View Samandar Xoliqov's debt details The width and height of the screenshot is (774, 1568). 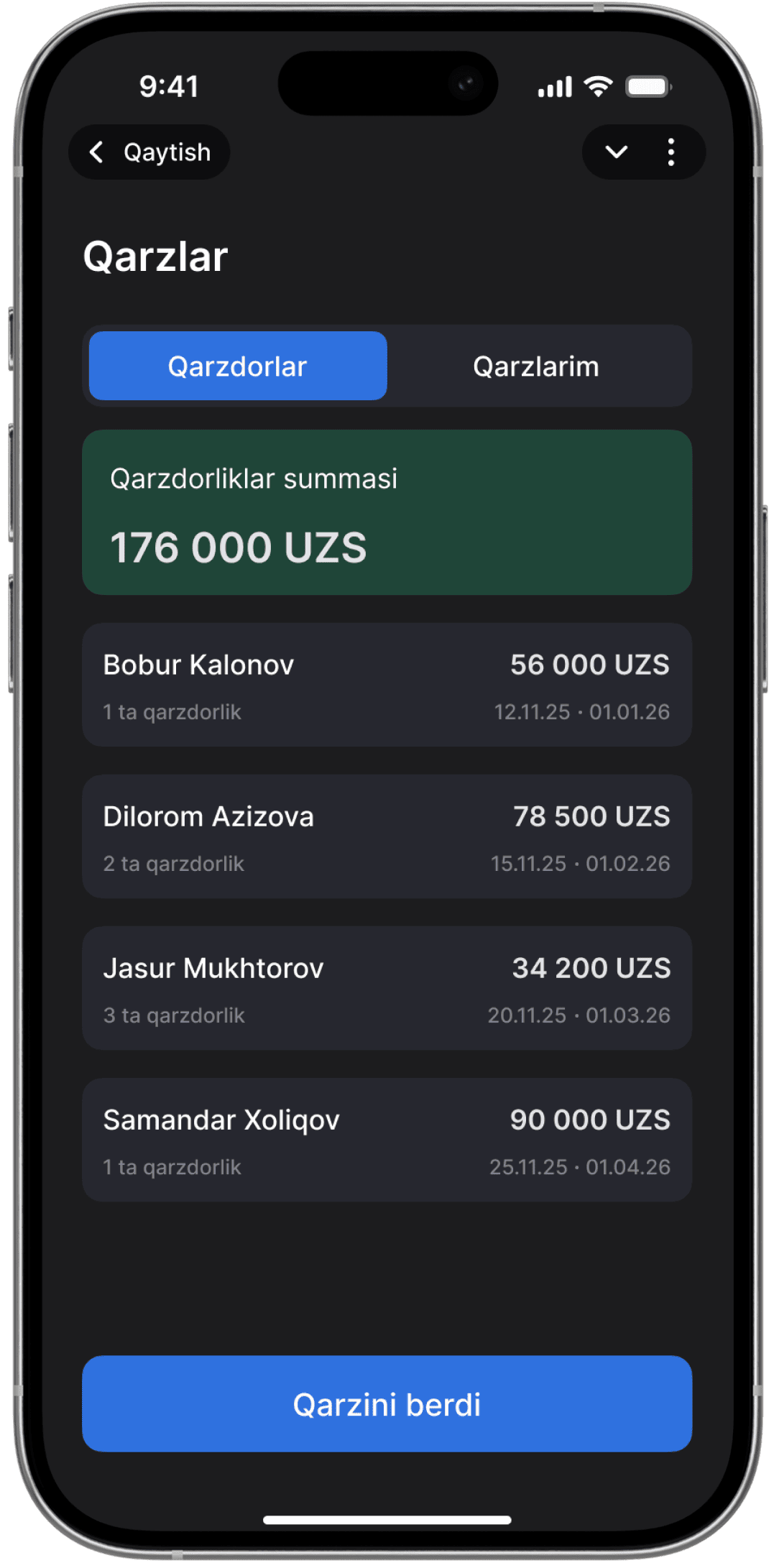coord(387,1140)
